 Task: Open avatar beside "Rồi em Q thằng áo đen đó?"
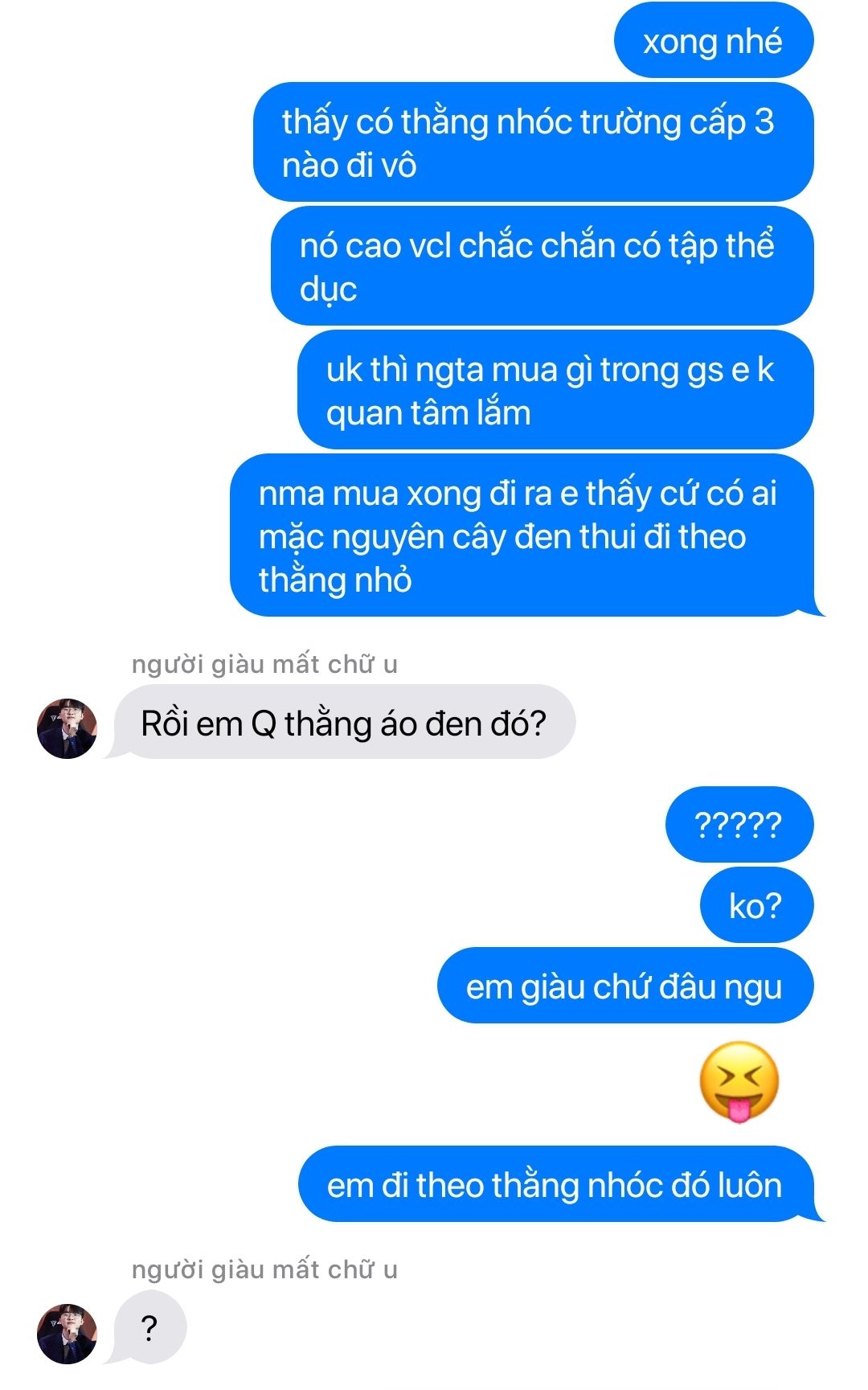pos(67,728)
